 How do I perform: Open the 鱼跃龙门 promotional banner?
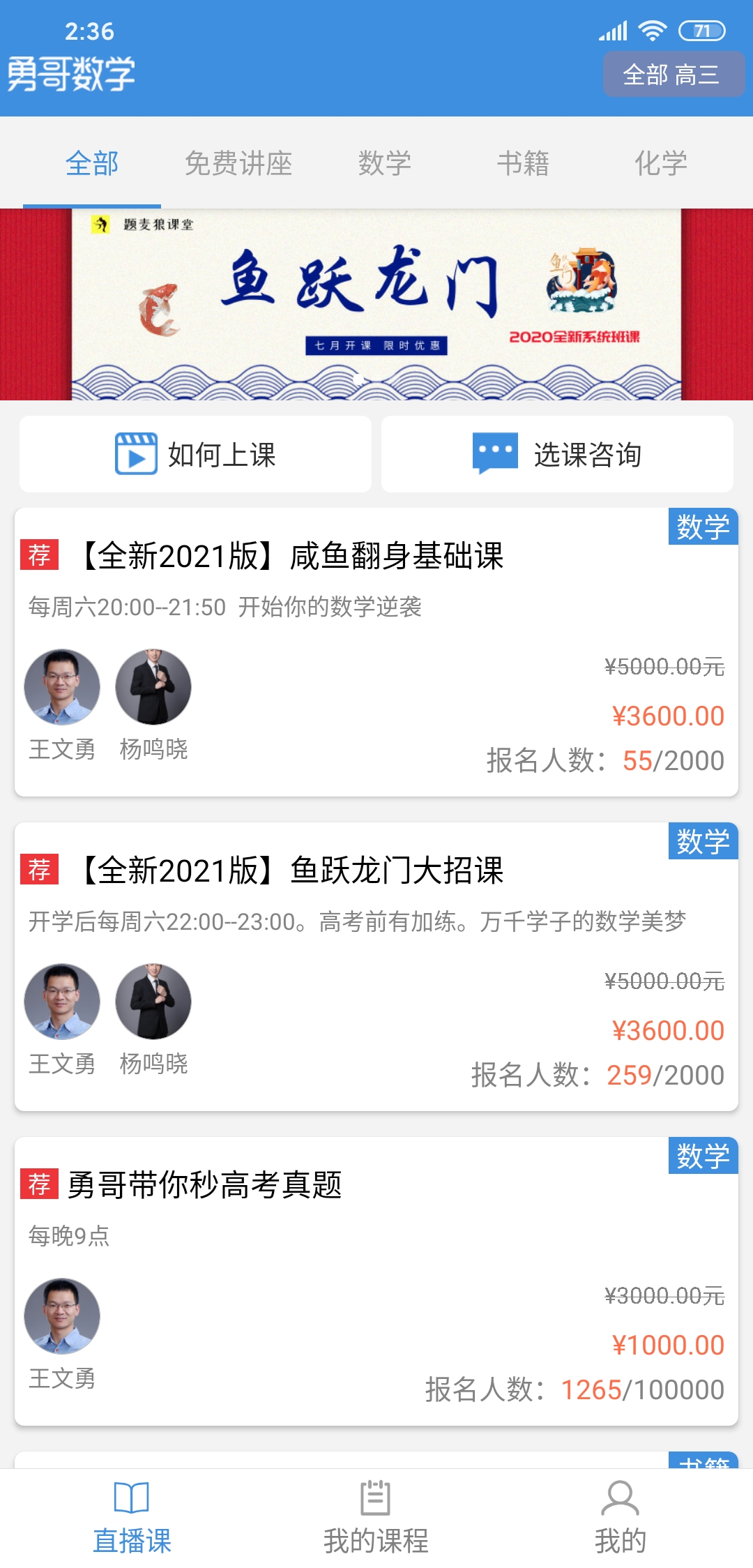coord(376,305)
